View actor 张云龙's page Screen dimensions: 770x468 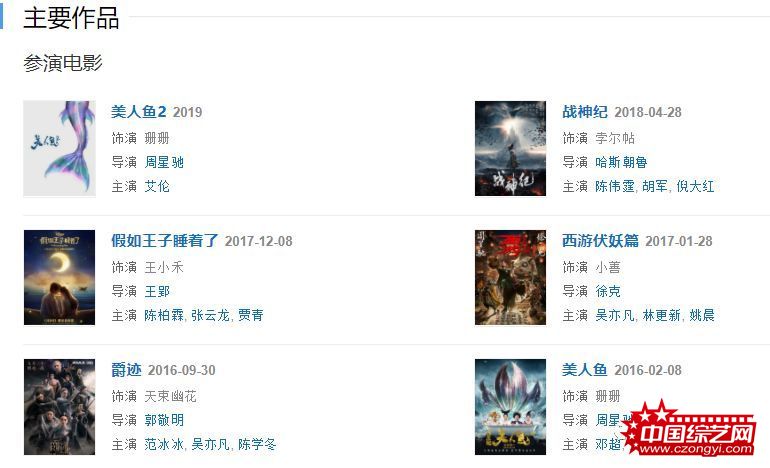pyautogui.click(x=210, y=315)
